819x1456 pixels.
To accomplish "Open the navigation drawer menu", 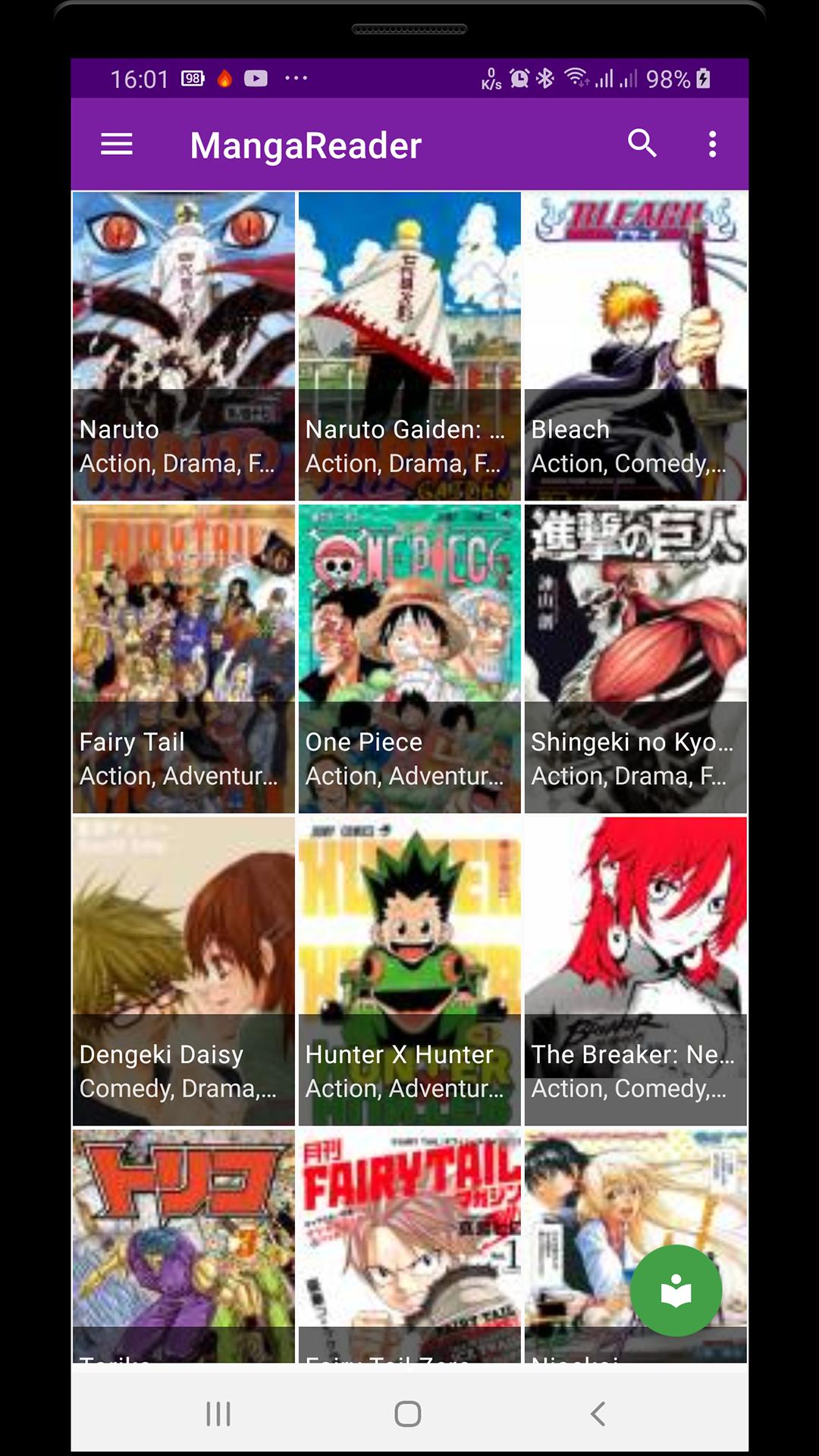I will [118, 144].
